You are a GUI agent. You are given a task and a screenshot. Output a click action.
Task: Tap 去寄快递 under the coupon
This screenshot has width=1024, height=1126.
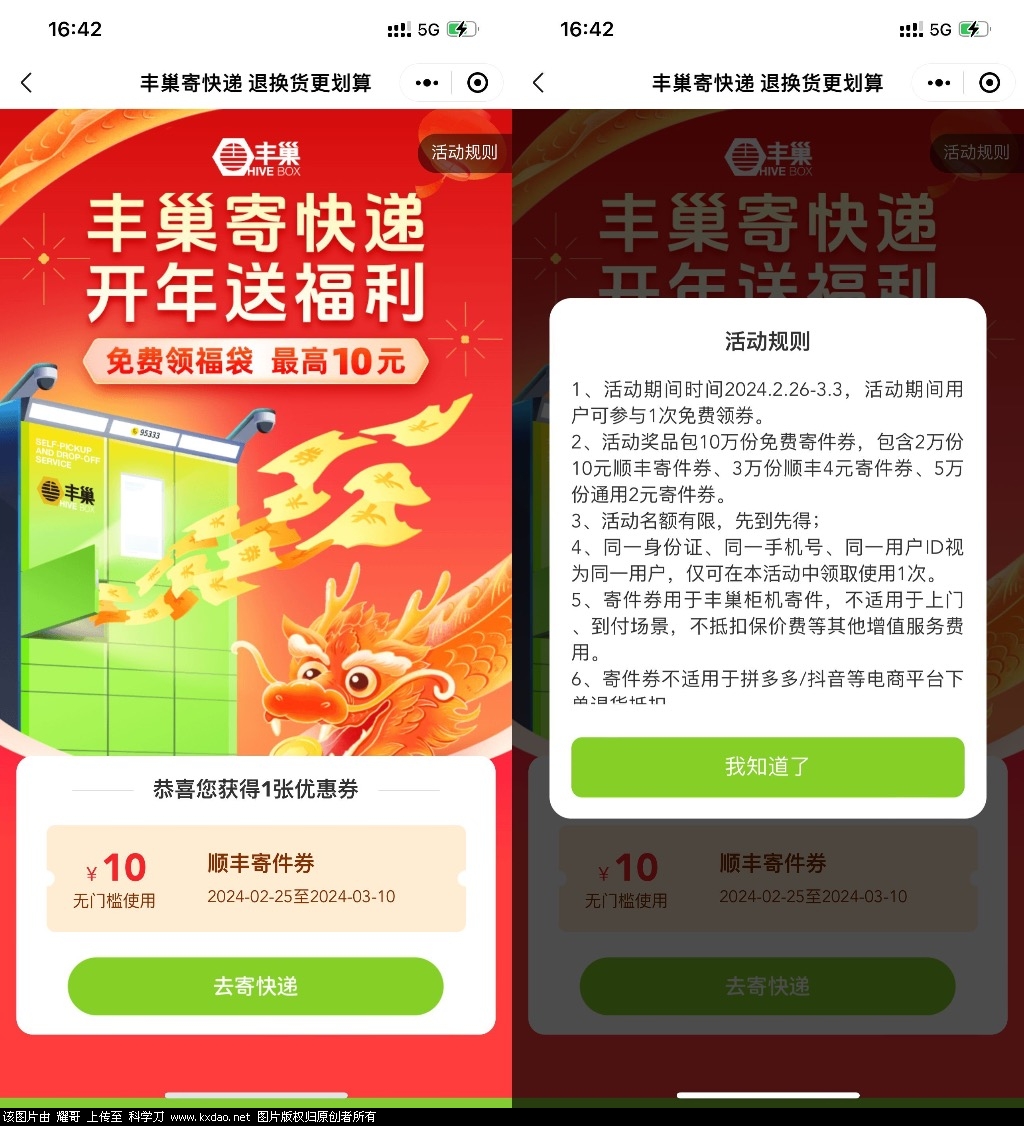point(255,986)
